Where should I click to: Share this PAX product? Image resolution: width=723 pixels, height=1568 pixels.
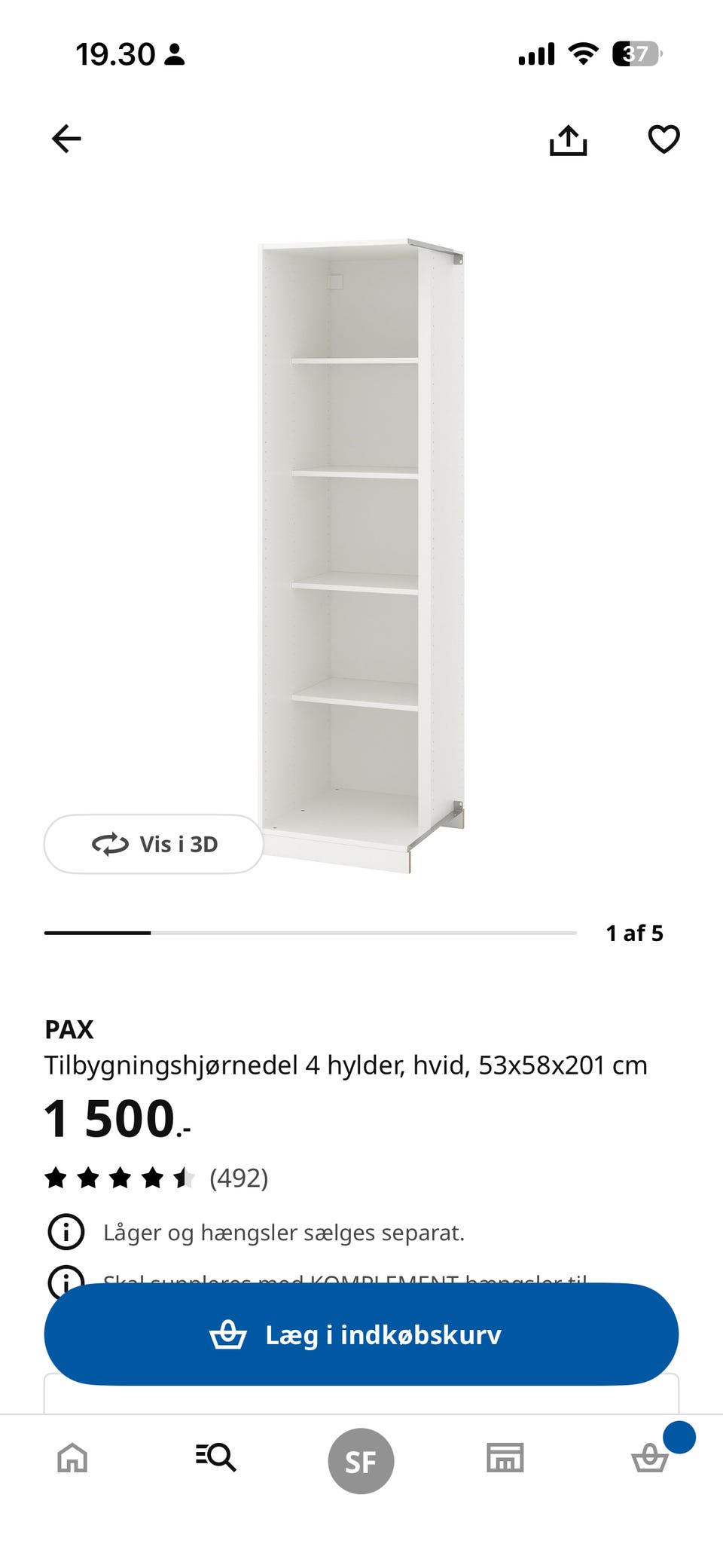tap(568, 139)
